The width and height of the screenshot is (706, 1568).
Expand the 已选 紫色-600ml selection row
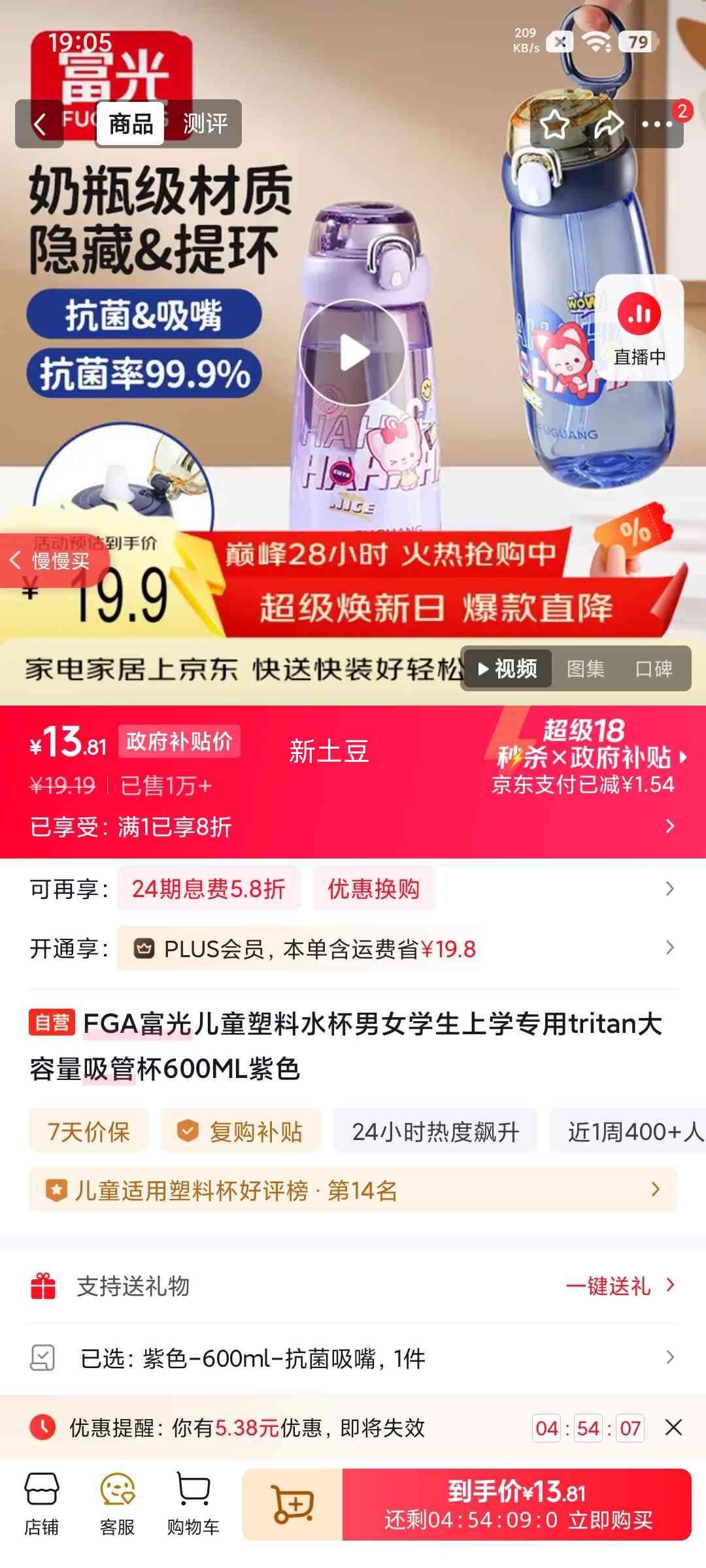[353, 1358]
